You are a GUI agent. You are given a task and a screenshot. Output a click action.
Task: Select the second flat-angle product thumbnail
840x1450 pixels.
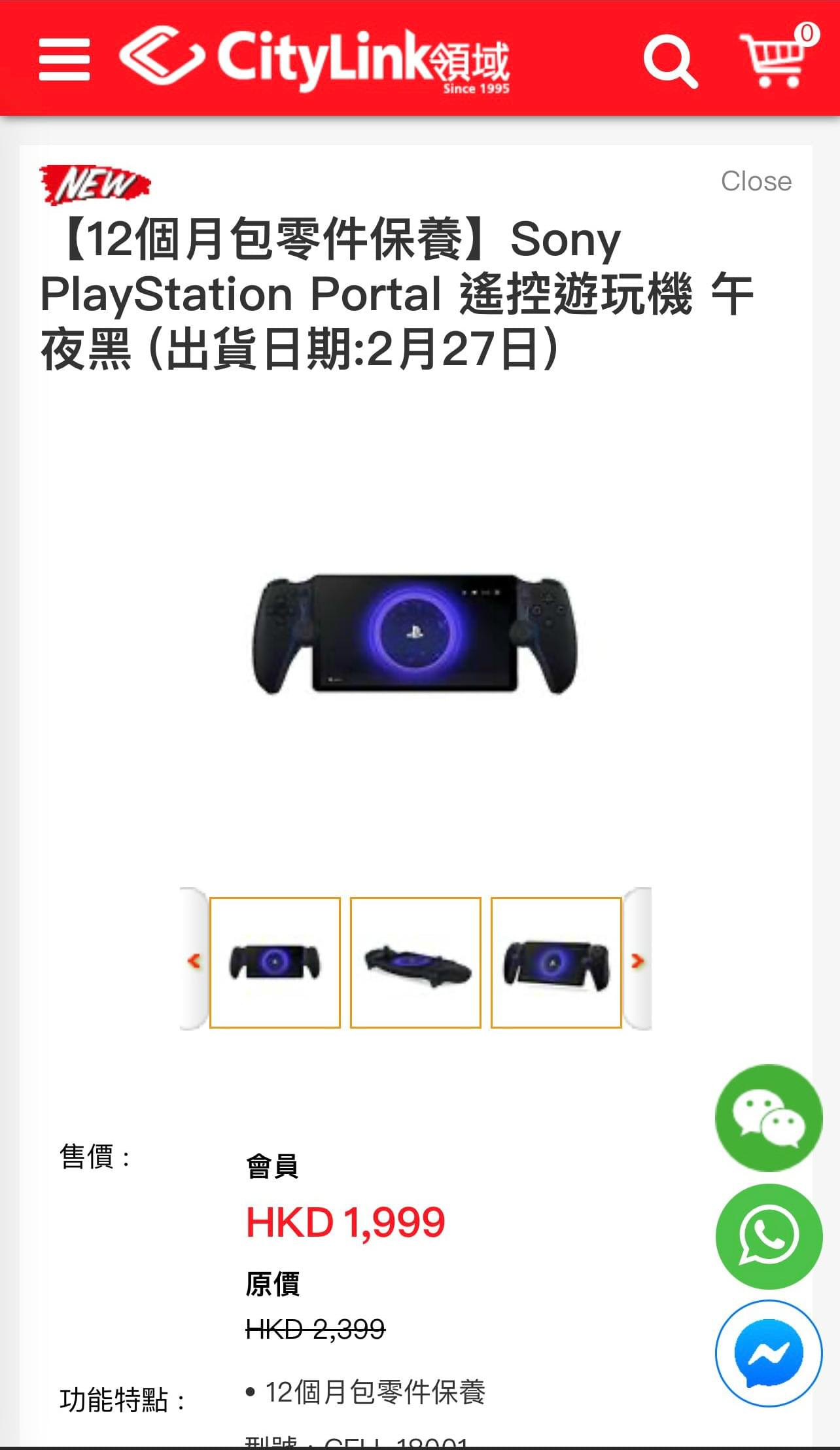[415, 963]
